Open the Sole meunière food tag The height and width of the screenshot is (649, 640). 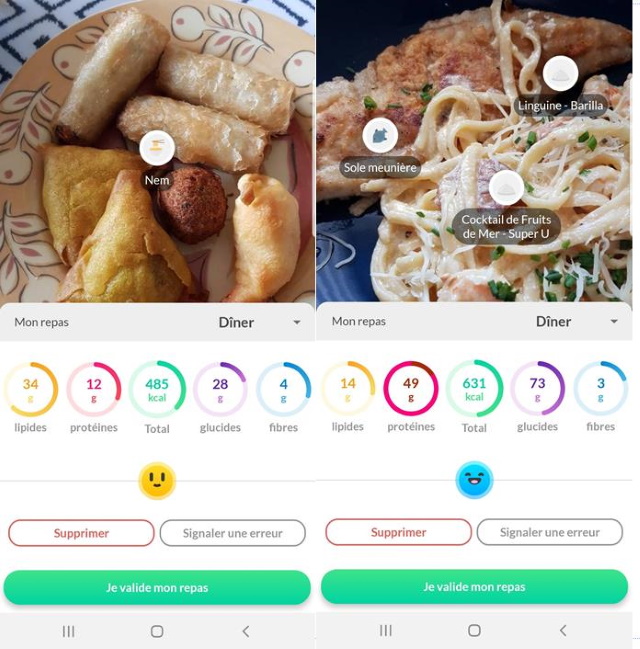tap(380, 137)
